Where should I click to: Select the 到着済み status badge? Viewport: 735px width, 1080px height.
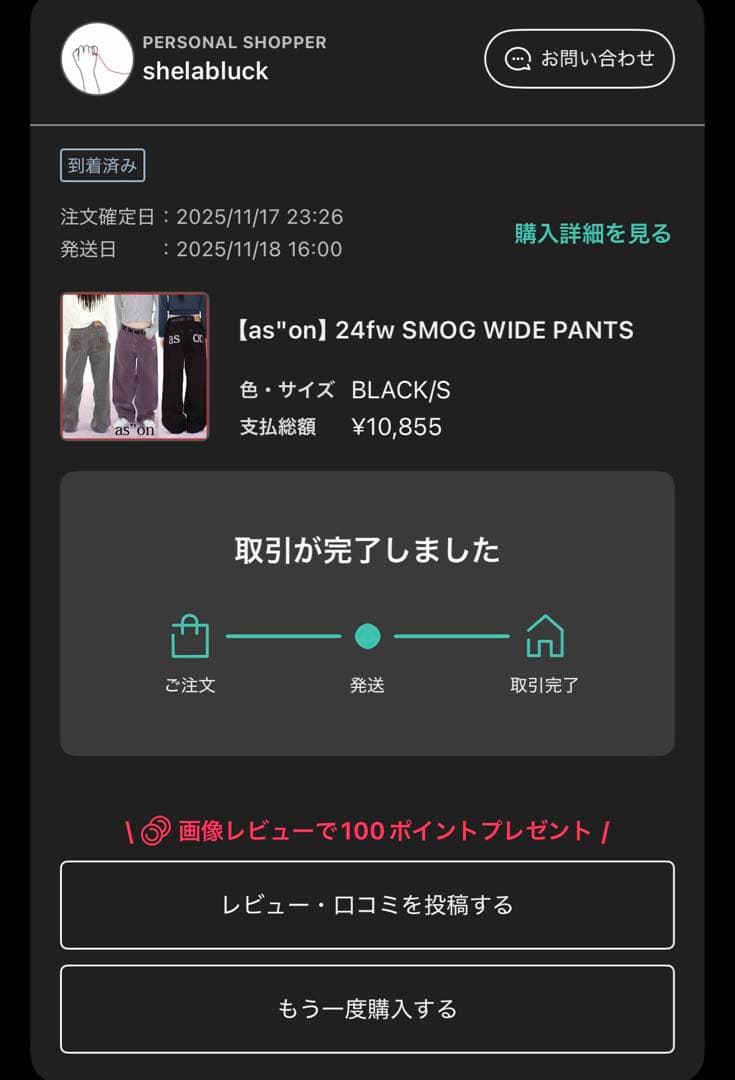pos(103,166)
